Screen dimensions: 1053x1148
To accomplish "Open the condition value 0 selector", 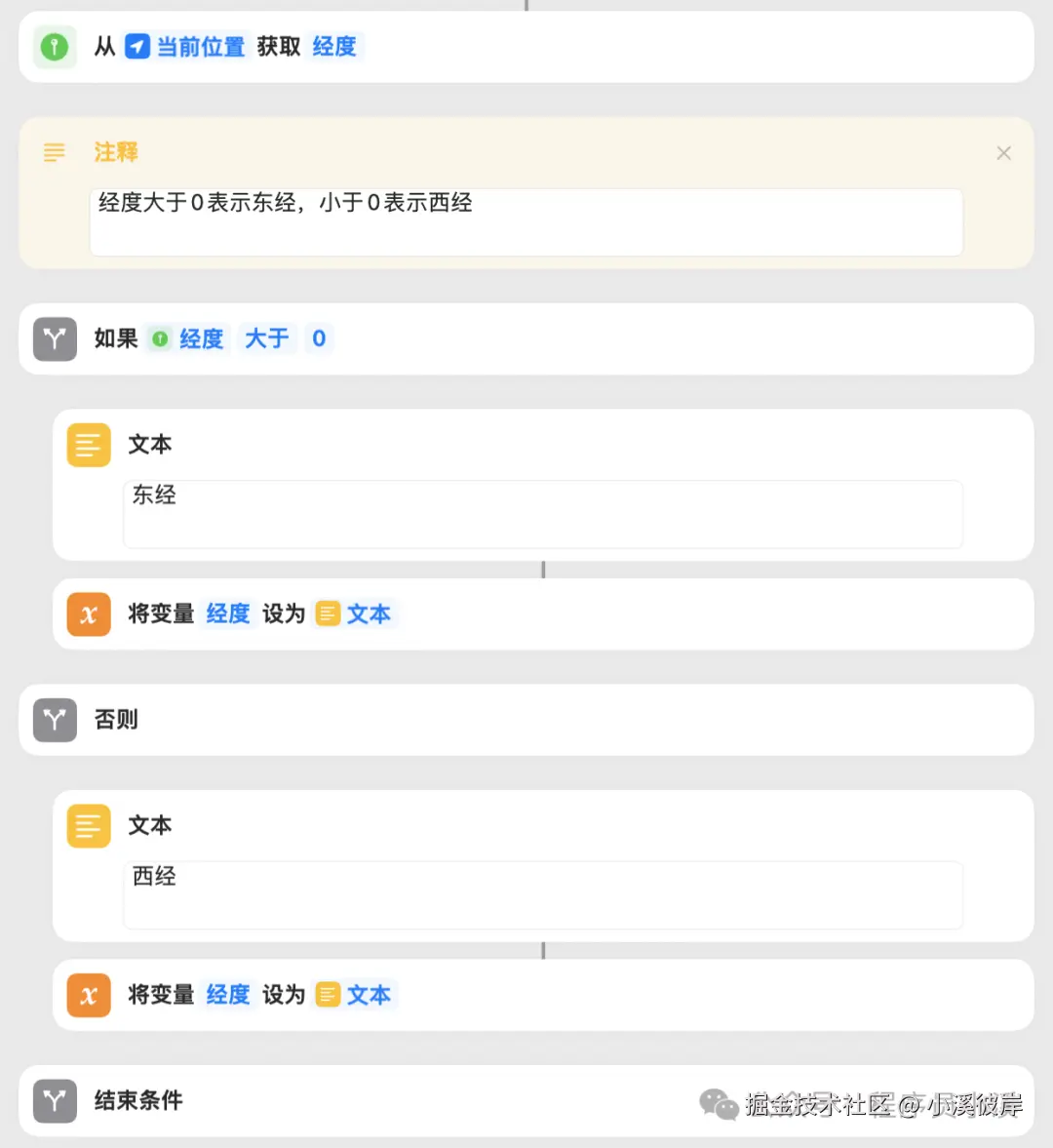I will [x=319, y=338].
